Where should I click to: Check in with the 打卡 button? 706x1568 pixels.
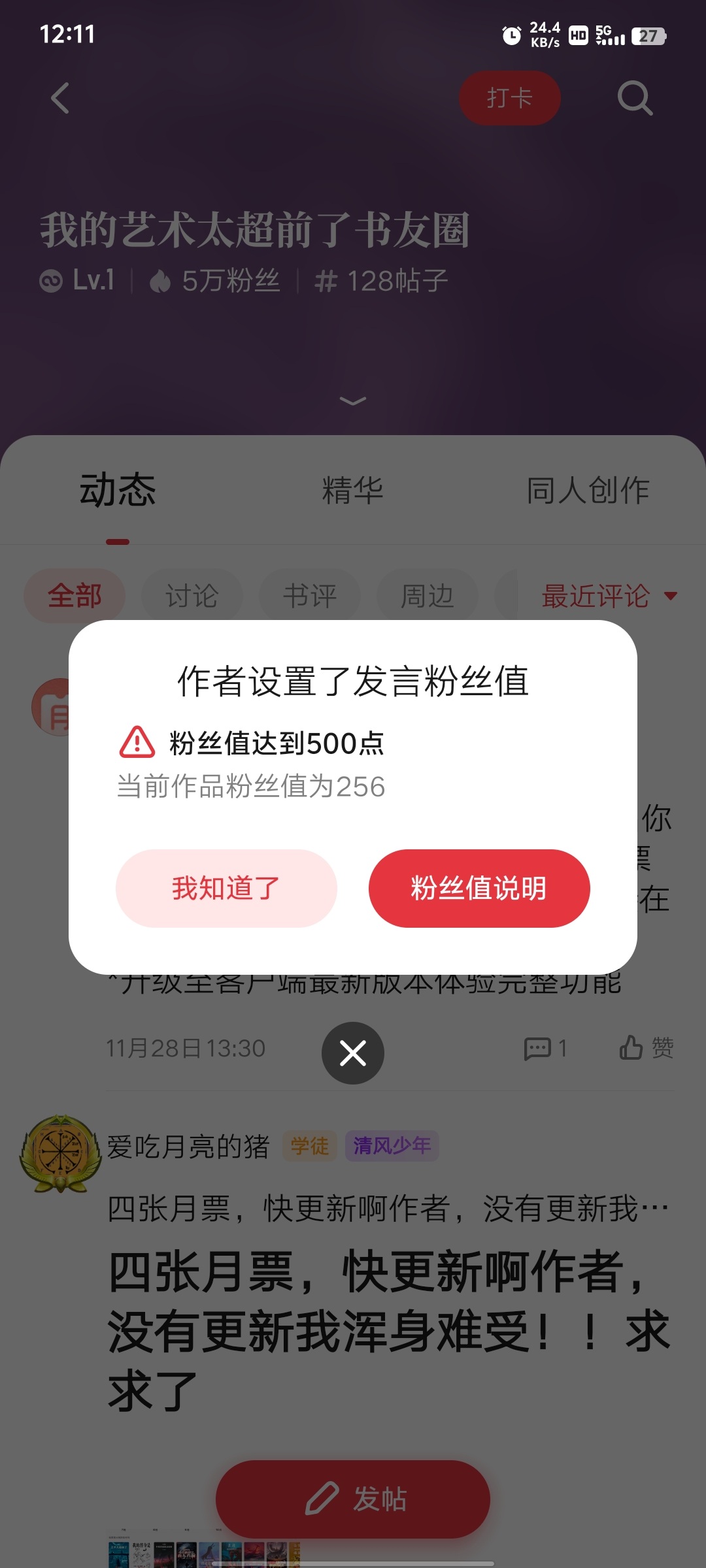[x=510, y=99]
